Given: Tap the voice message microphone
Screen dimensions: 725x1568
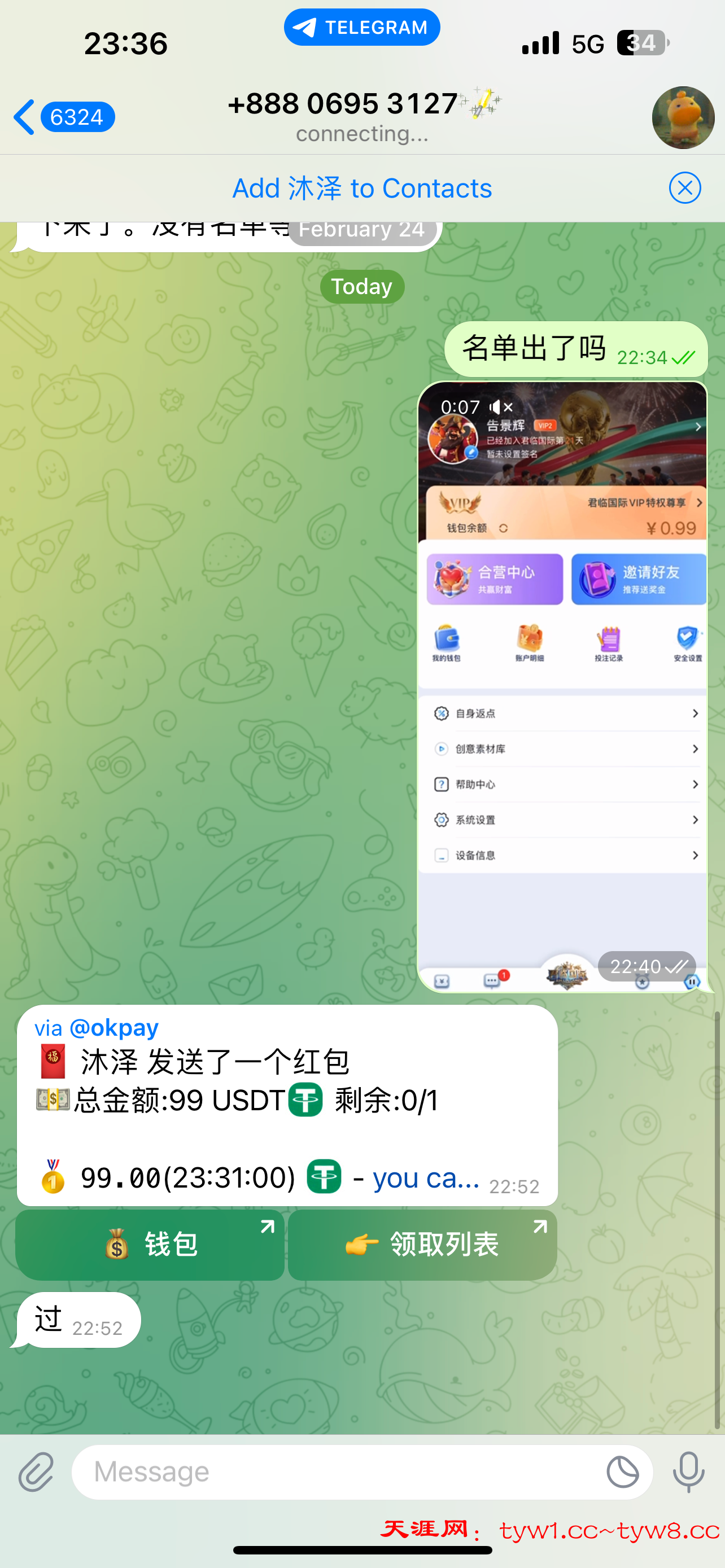Looking at the screenshot, I should point(688,1472).
